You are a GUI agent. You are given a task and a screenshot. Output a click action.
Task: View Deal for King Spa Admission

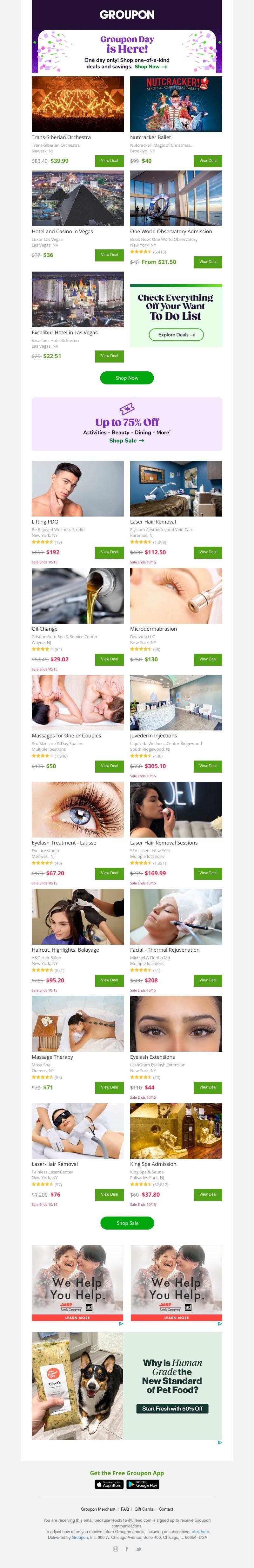[x=208, y=1194]
